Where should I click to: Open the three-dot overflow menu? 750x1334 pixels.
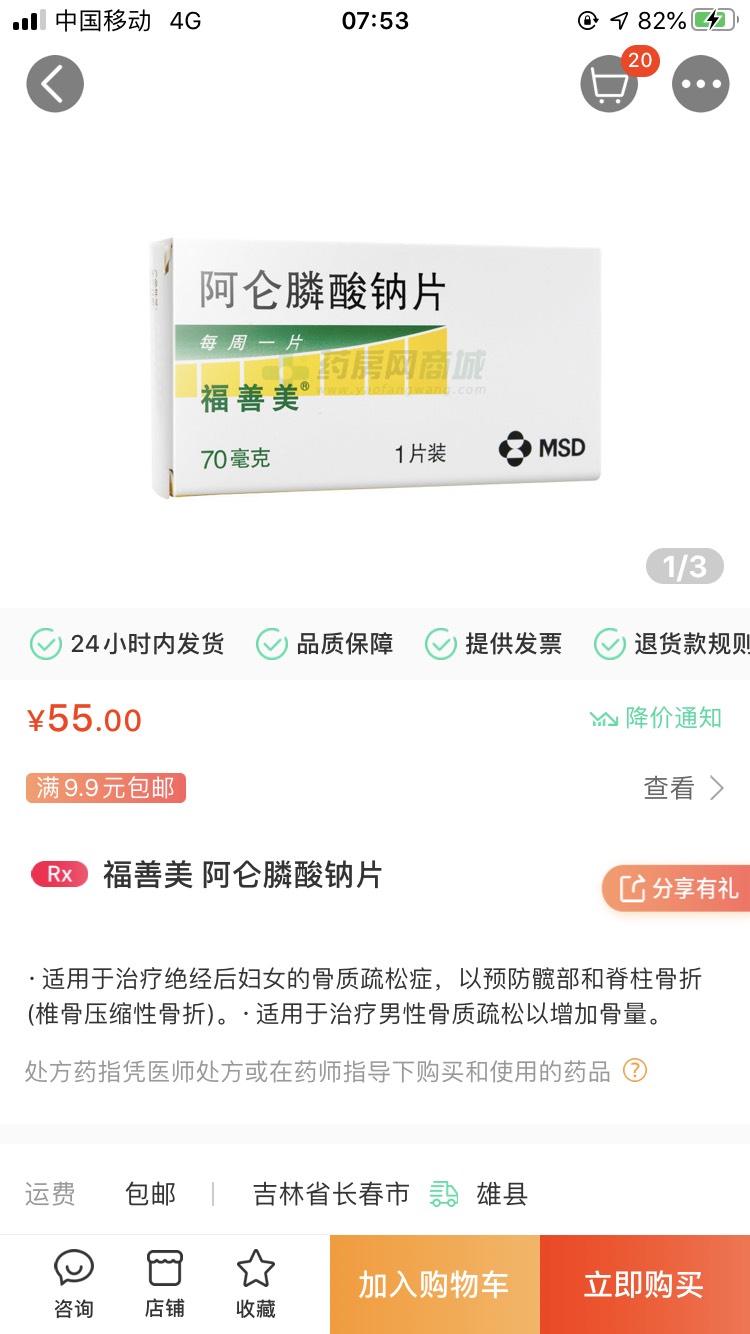700,84
